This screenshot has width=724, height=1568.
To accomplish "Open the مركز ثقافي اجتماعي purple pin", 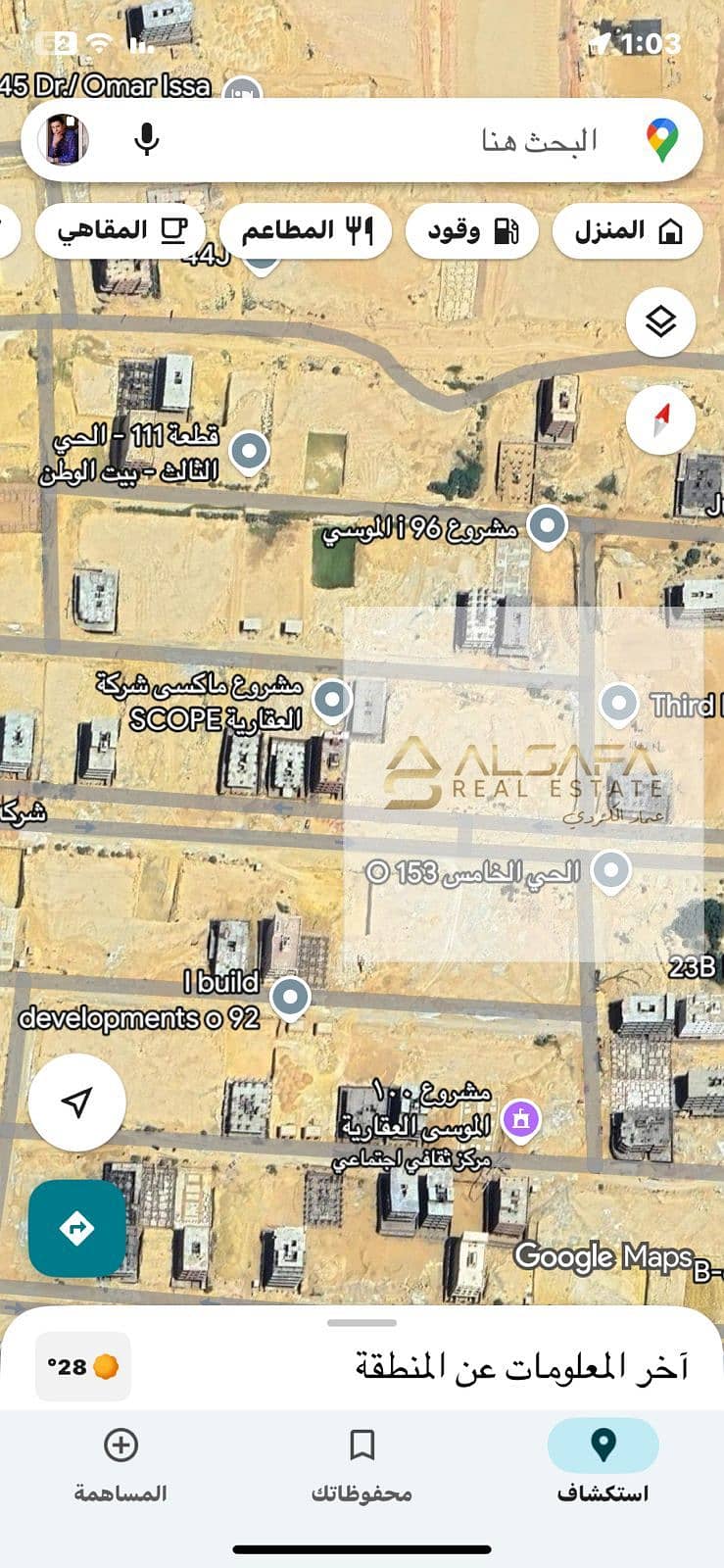I will (520, 1118).
